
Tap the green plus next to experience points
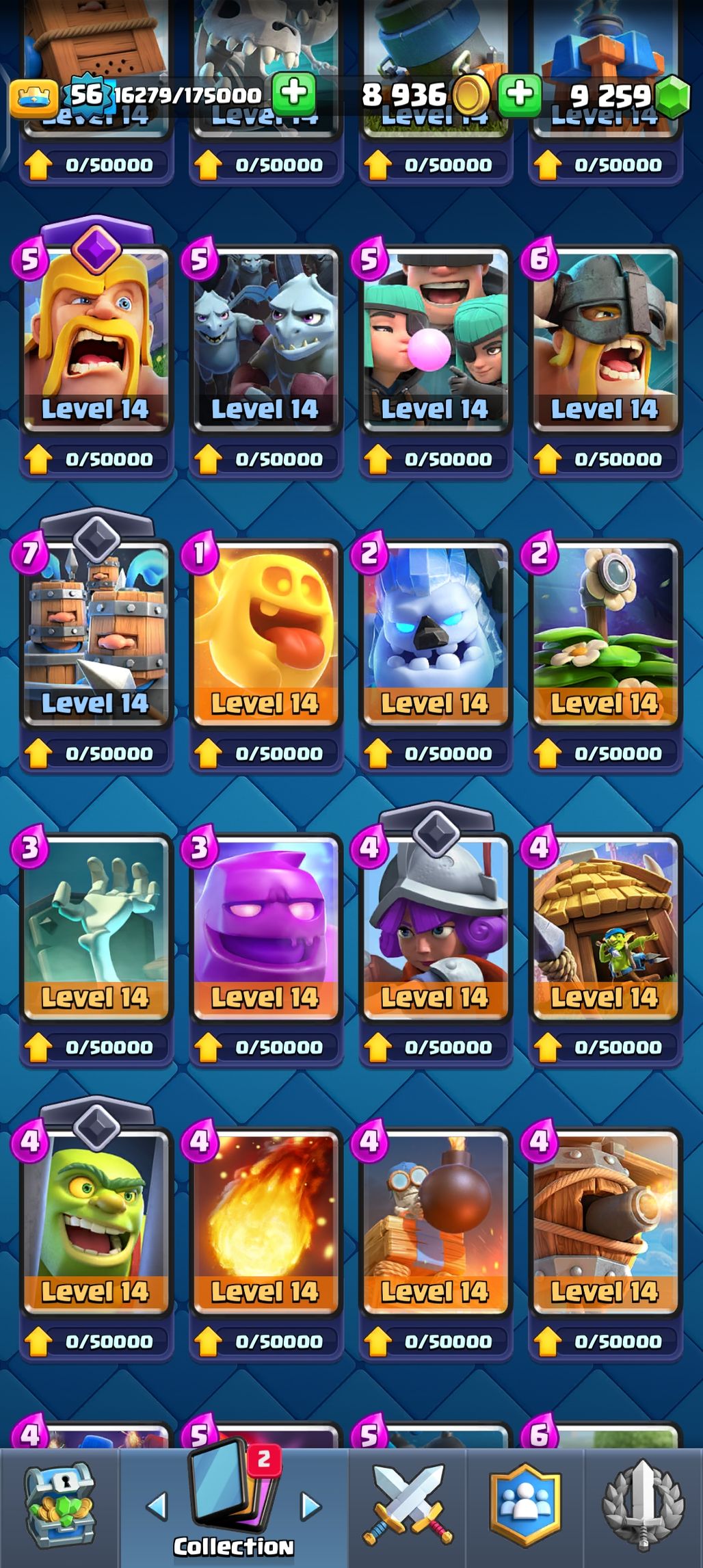[294, 94]
